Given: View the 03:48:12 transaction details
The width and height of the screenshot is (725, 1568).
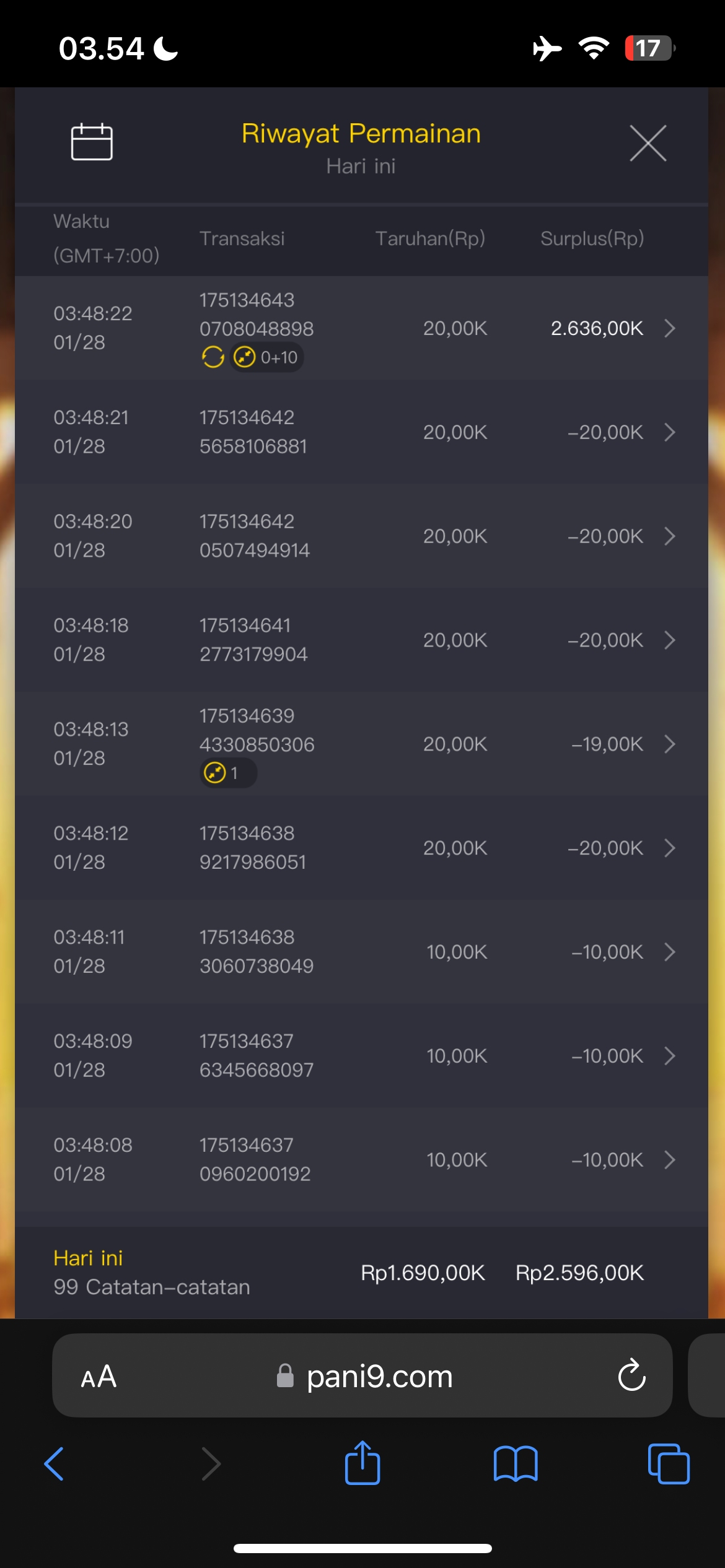Looking at the screenshot, I should click(669, 848).
